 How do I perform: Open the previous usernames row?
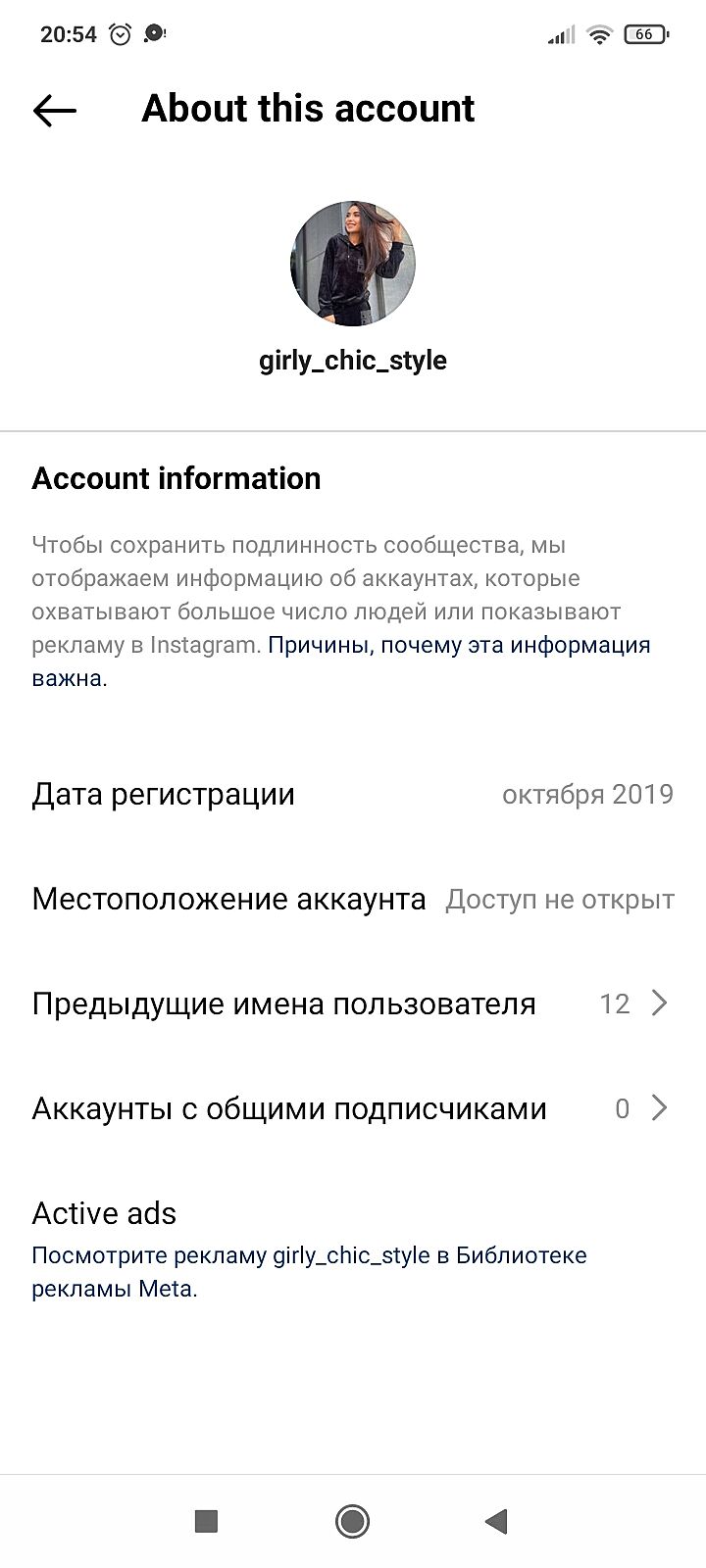coord(352,1004)
